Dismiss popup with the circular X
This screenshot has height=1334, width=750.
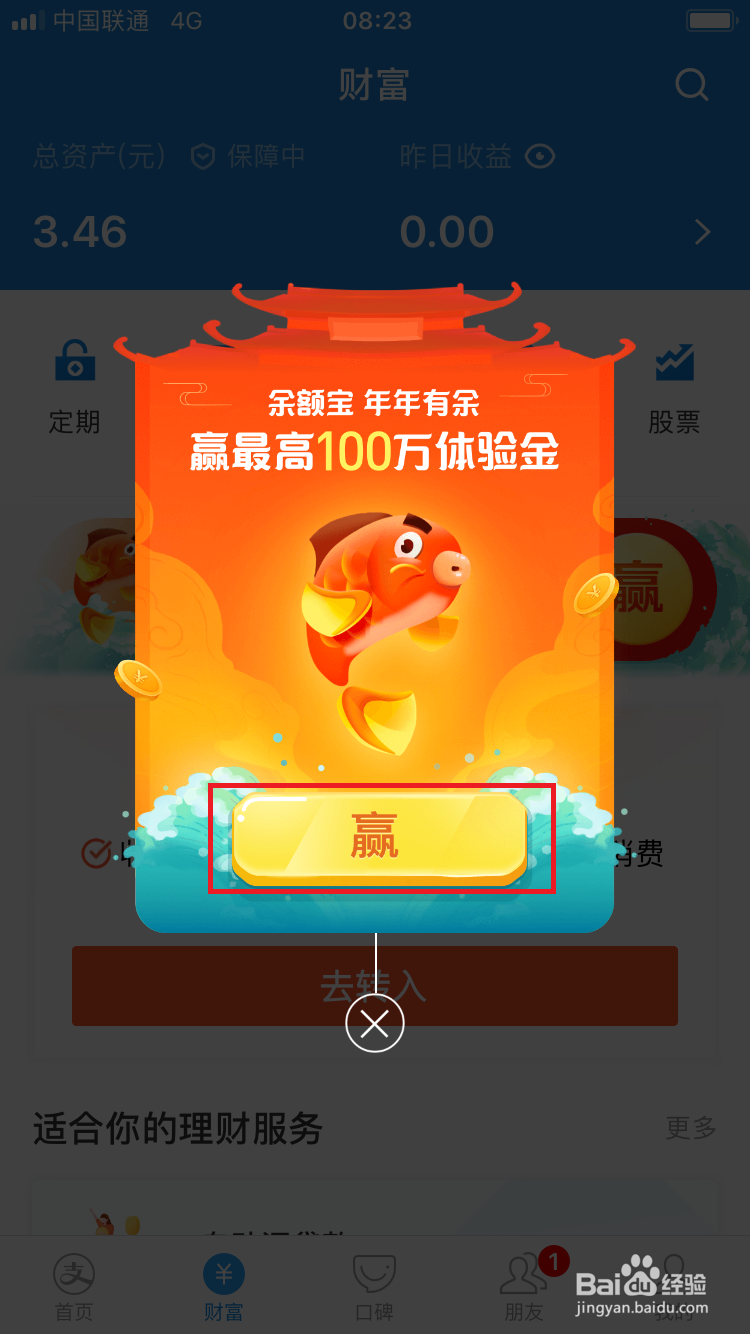click(x=375, y=1023)
